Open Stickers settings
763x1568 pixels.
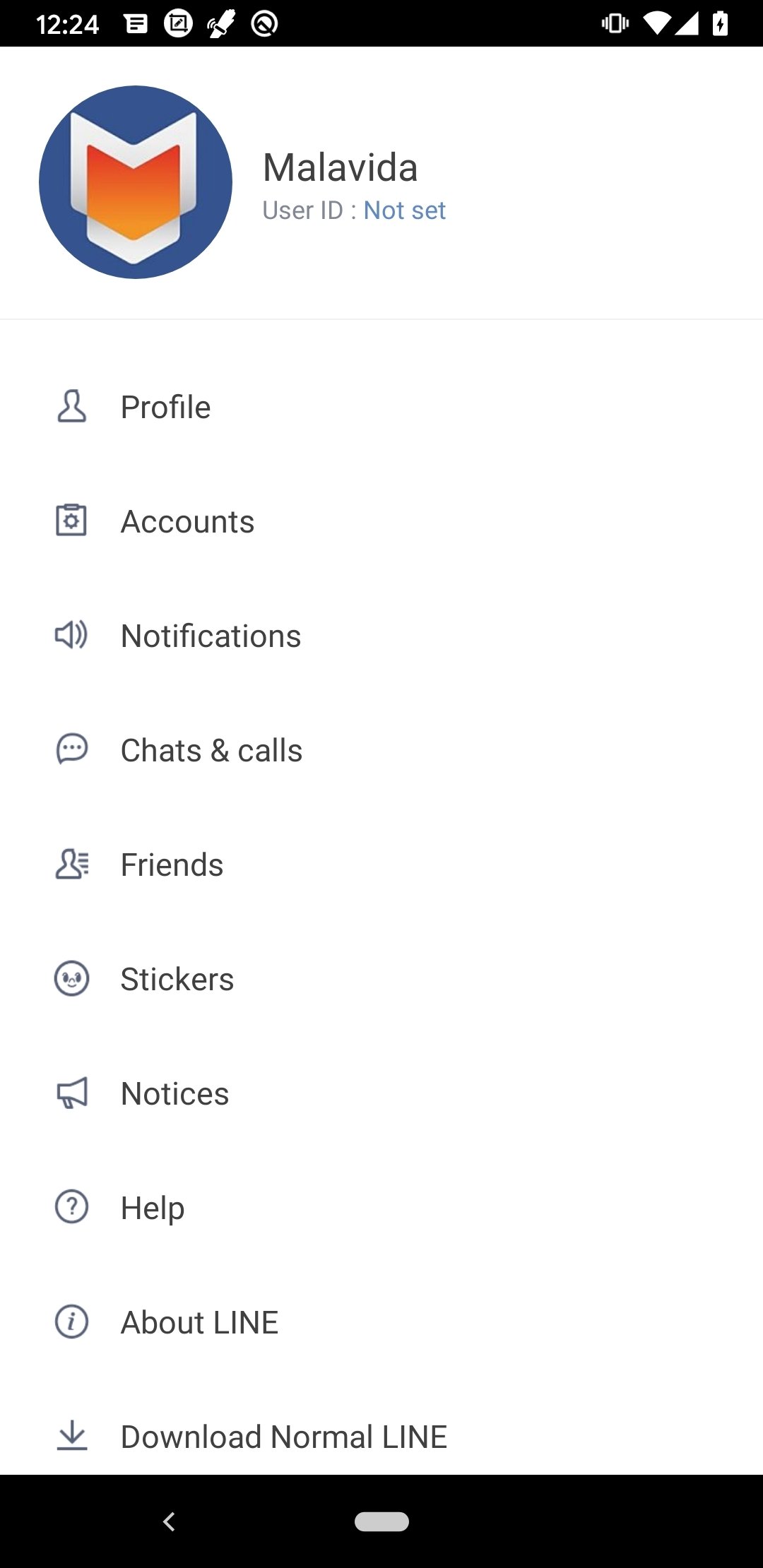[381, 979]
